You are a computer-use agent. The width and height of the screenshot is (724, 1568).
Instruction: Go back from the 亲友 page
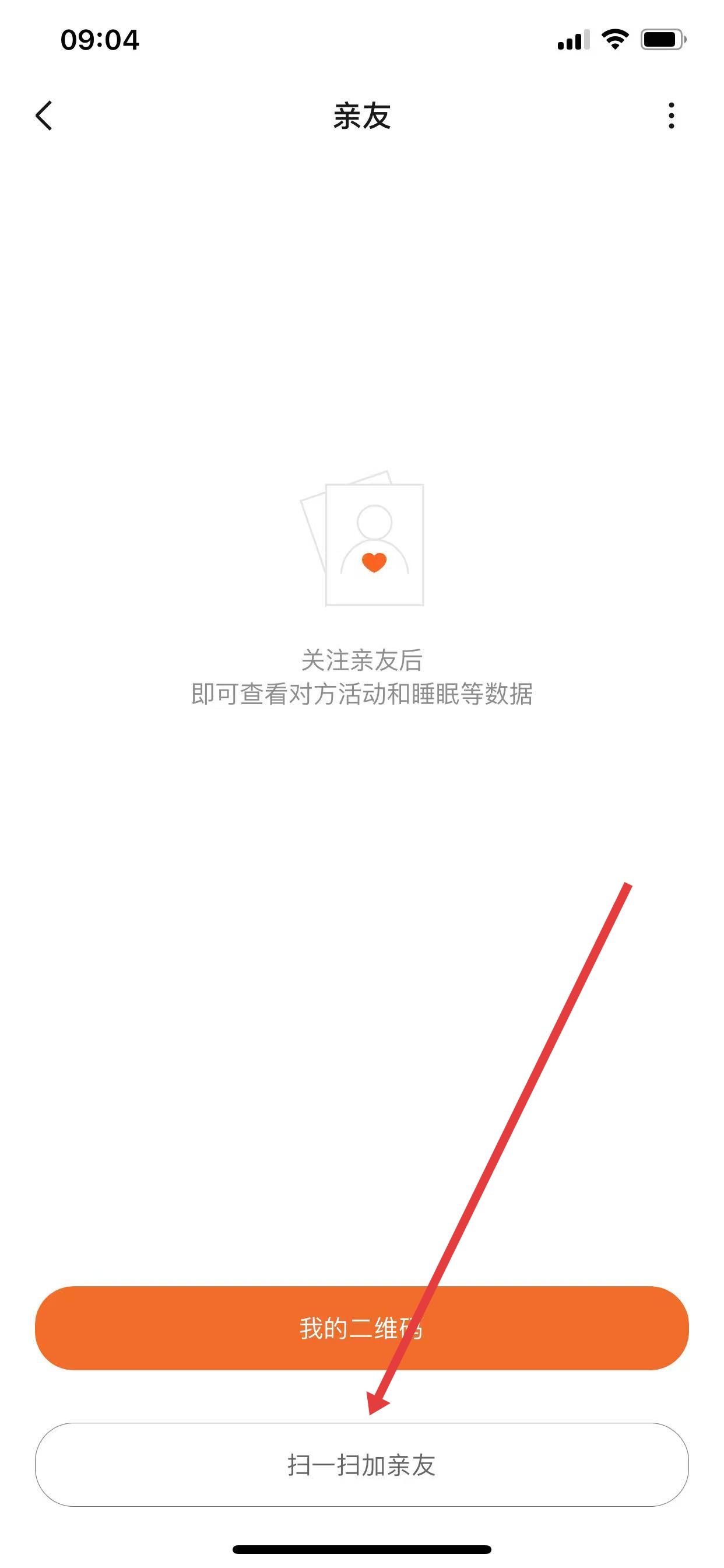pos(44,116)
